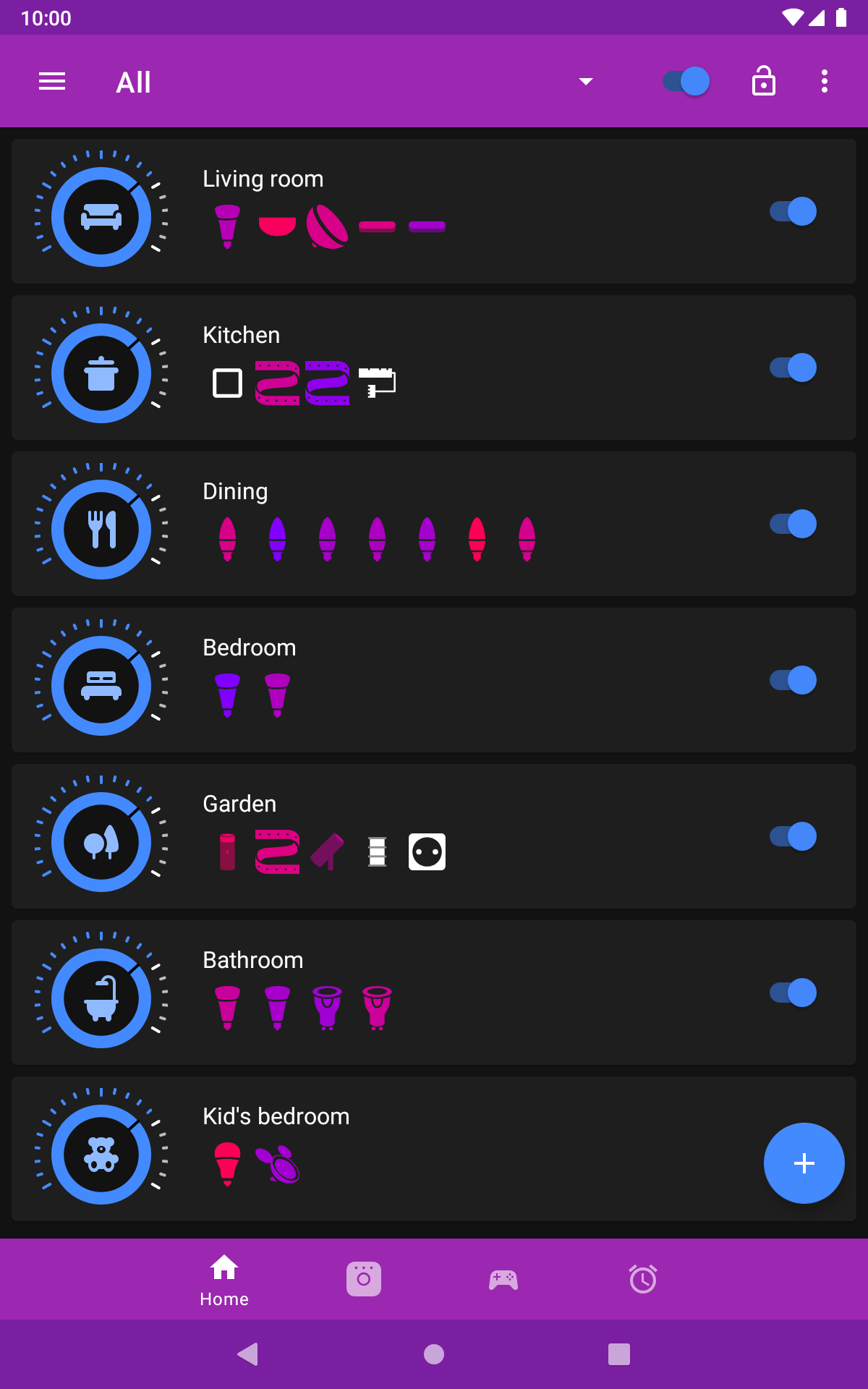Add a new room or group
The width and height of the screenshot is (868, 1389).
(804, 1163)
